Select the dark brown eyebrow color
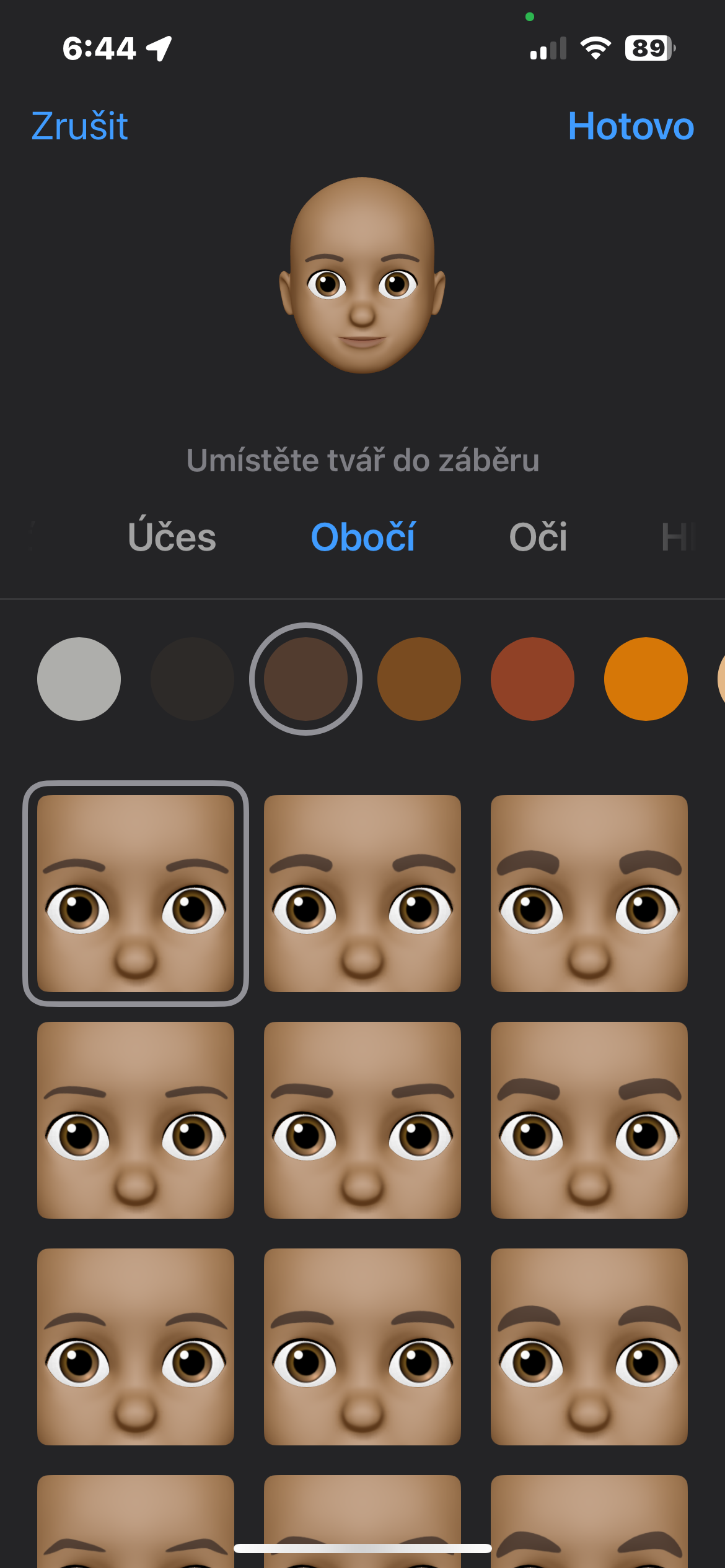Viewport: 725px width, 1568px height. pyautogui.click(x=305, y=679)
